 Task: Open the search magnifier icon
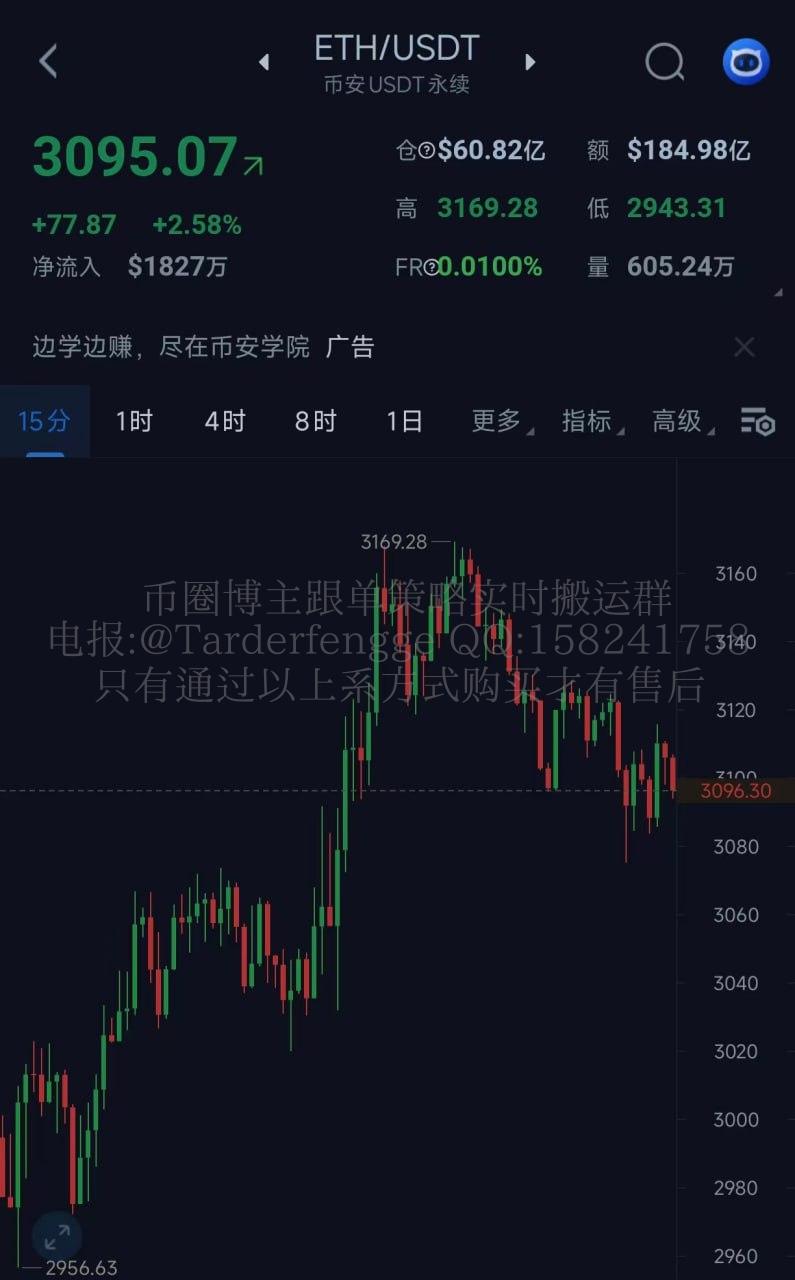tap(664, 62)
